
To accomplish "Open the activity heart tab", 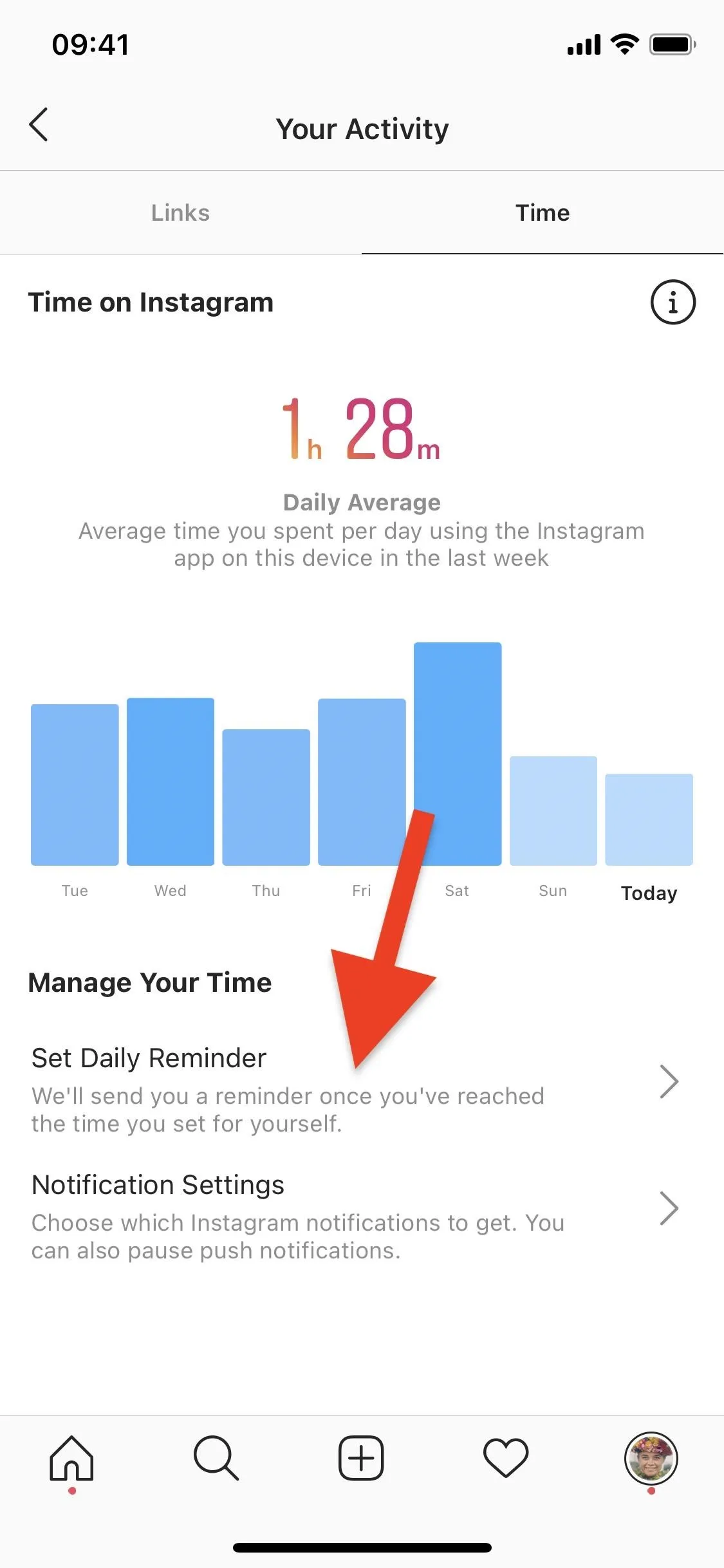I will tap(506, 1458).
